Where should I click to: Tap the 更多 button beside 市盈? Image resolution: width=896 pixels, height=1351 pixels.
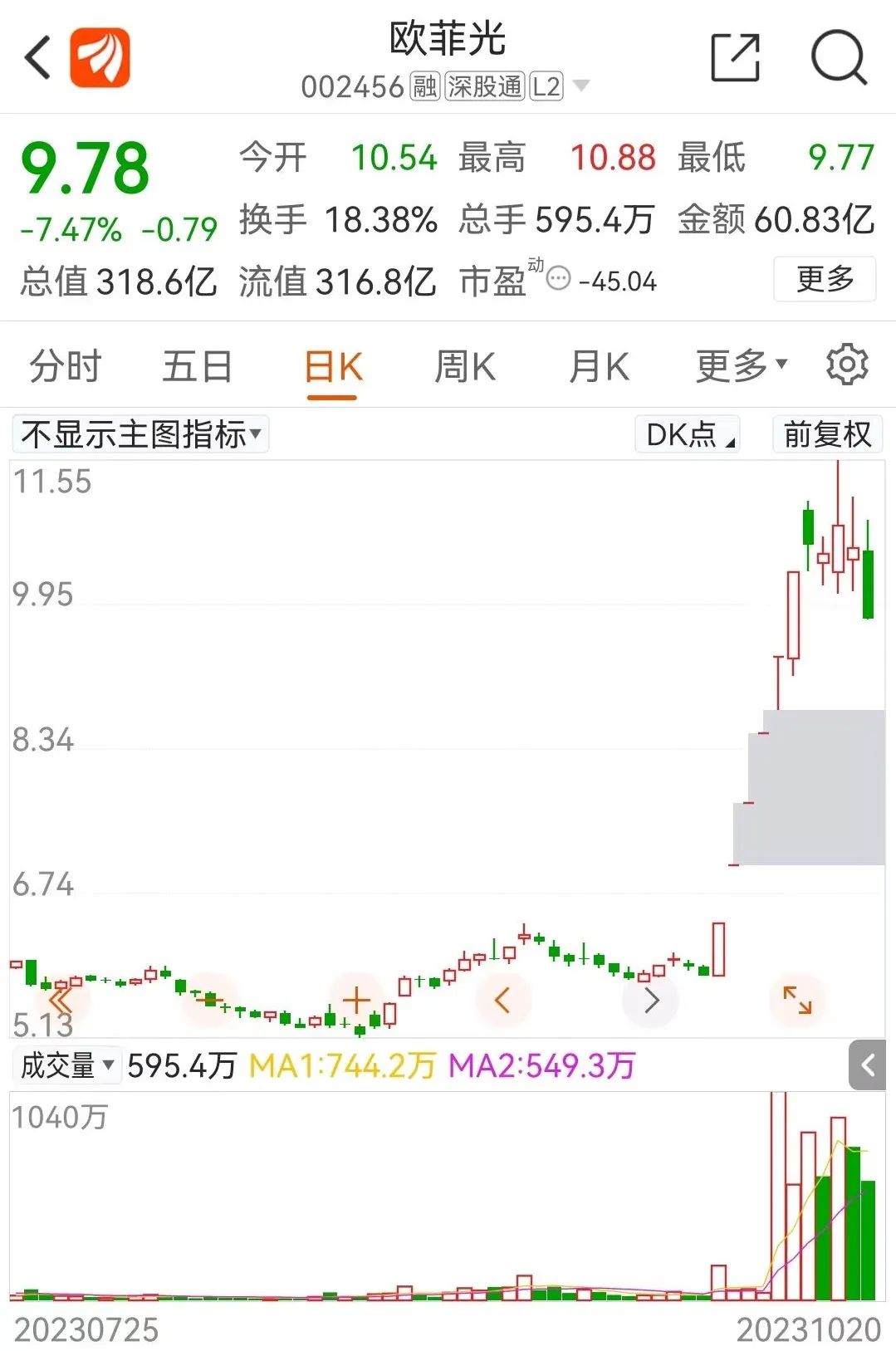click(824, 280)
